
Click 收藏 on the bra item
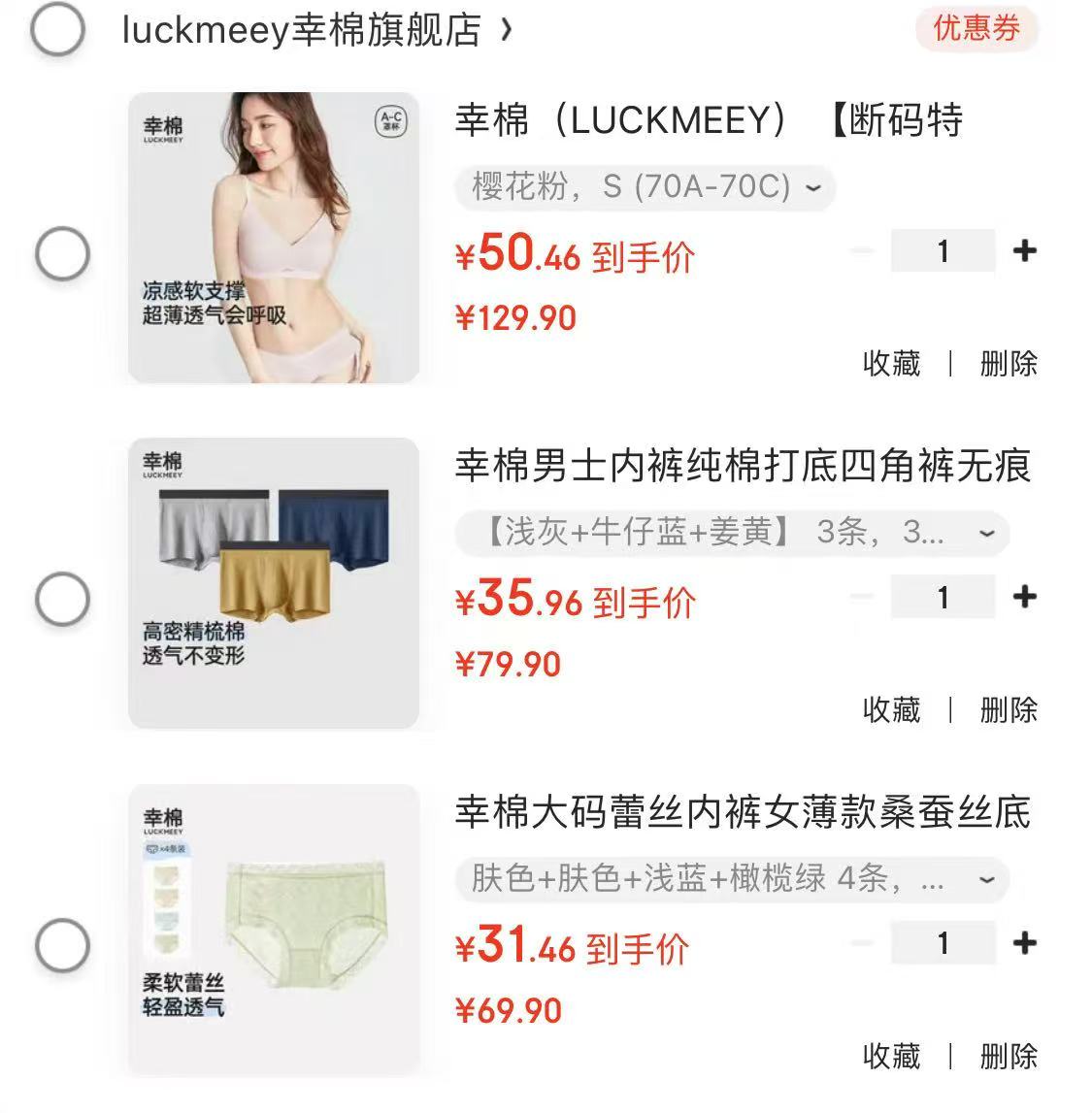point(890,364)
